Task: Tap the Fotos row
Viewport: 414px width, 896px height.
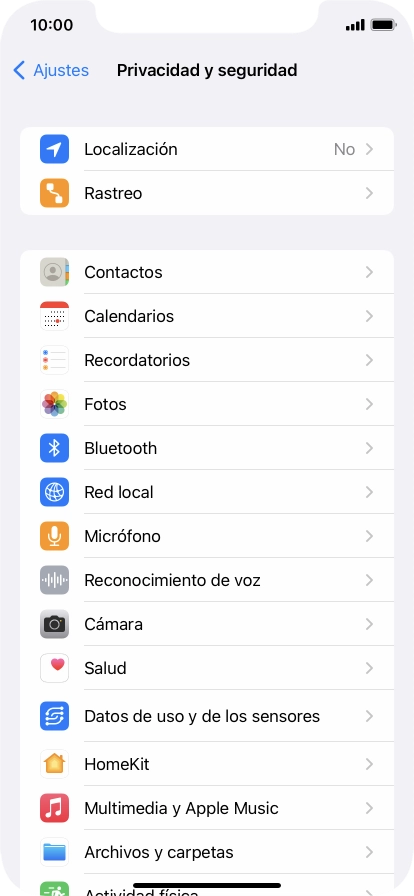Action: point(207,404)
